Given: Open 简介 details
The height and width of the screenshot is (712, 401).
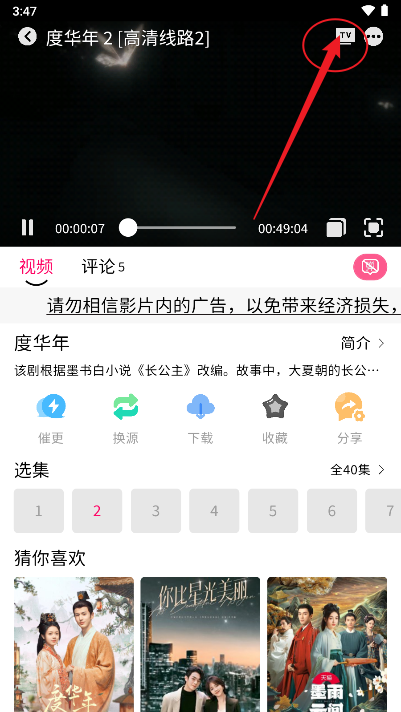Looking at the screenshot, I should pyautogui.click(x=363, y=343).
